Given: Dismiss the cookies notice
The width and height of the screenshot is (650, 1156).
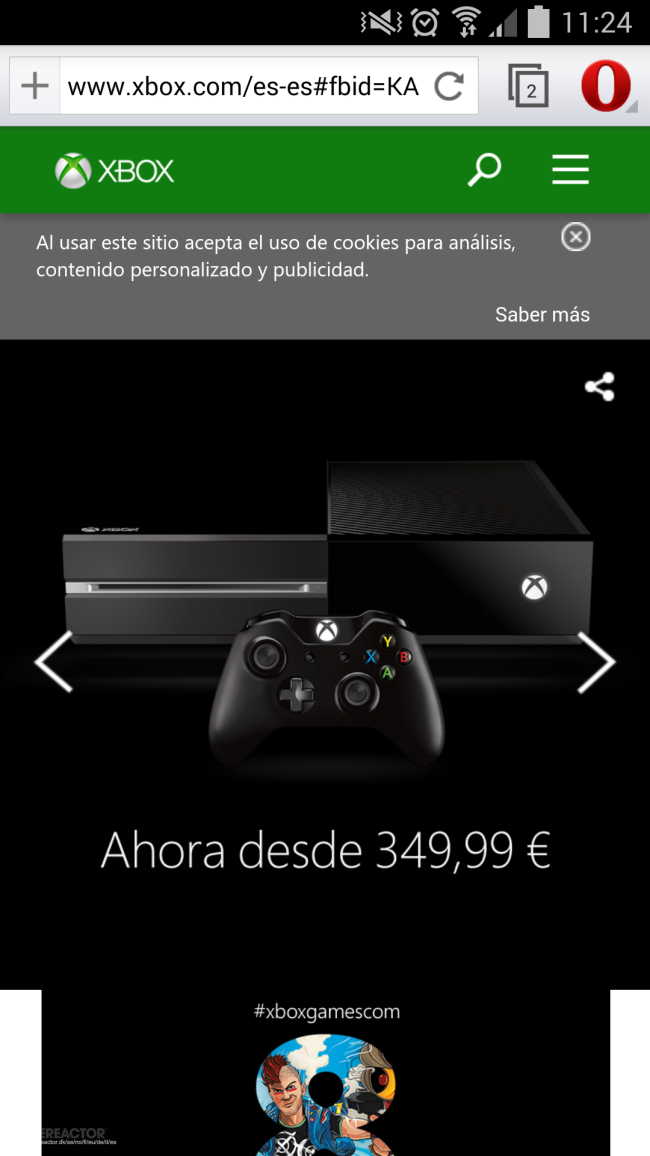Looking at the screenshot, I should click(576, 237).
